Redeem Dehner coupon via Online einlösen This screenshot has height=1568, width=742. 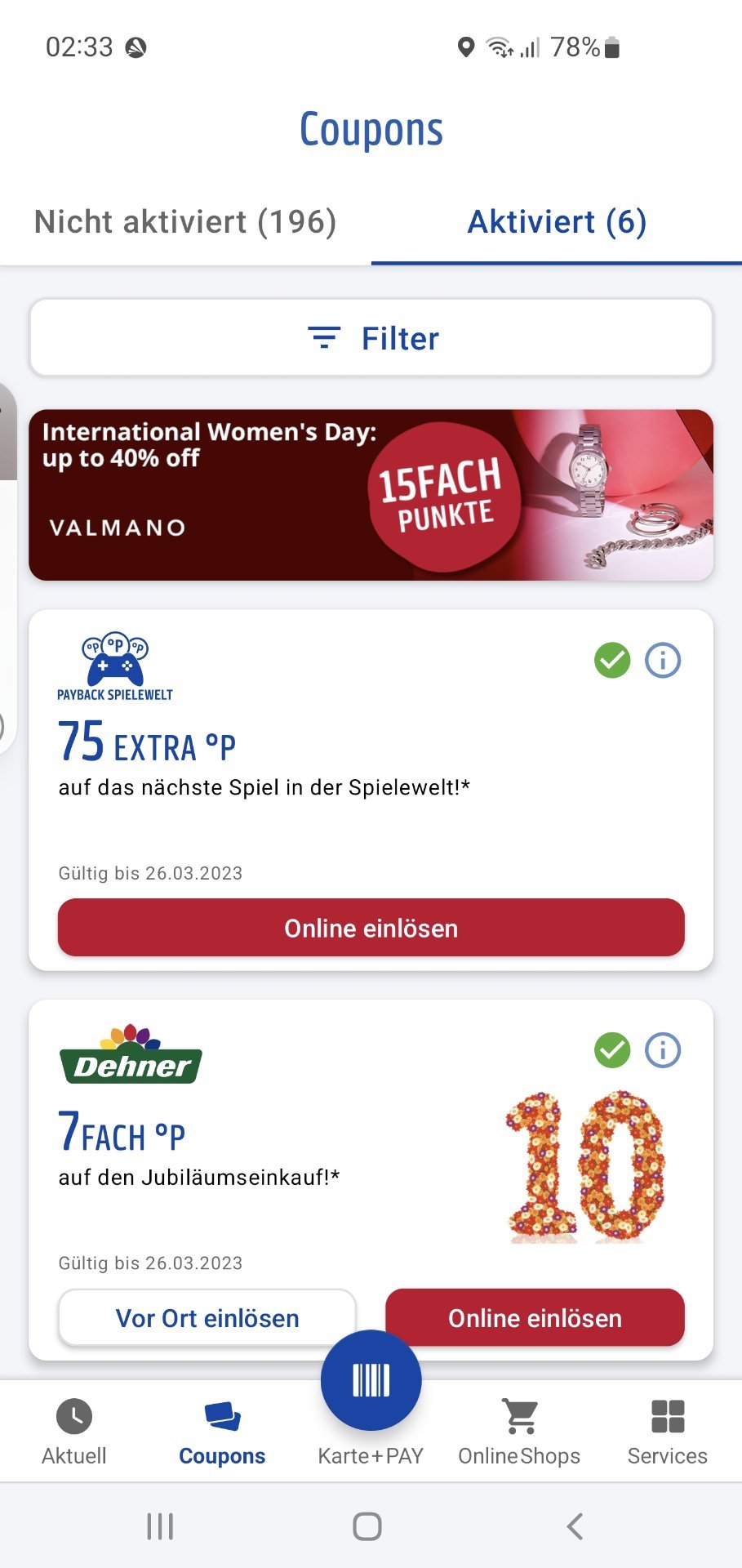point(535,1317)
